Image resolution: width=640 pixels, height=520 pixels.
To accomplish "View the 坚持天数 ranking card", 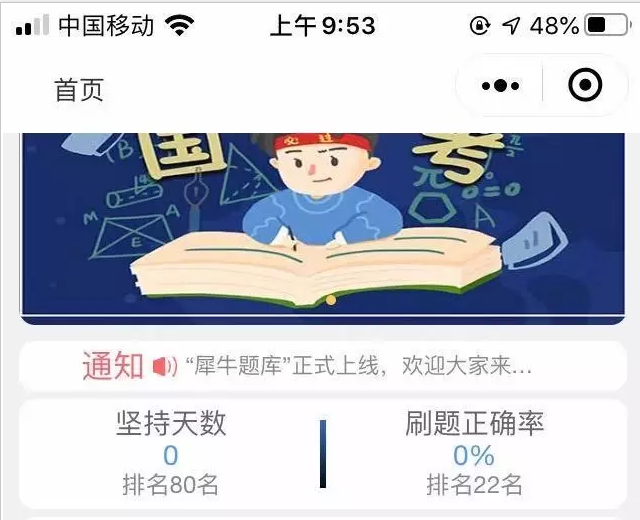I will (x=171, y=454).
